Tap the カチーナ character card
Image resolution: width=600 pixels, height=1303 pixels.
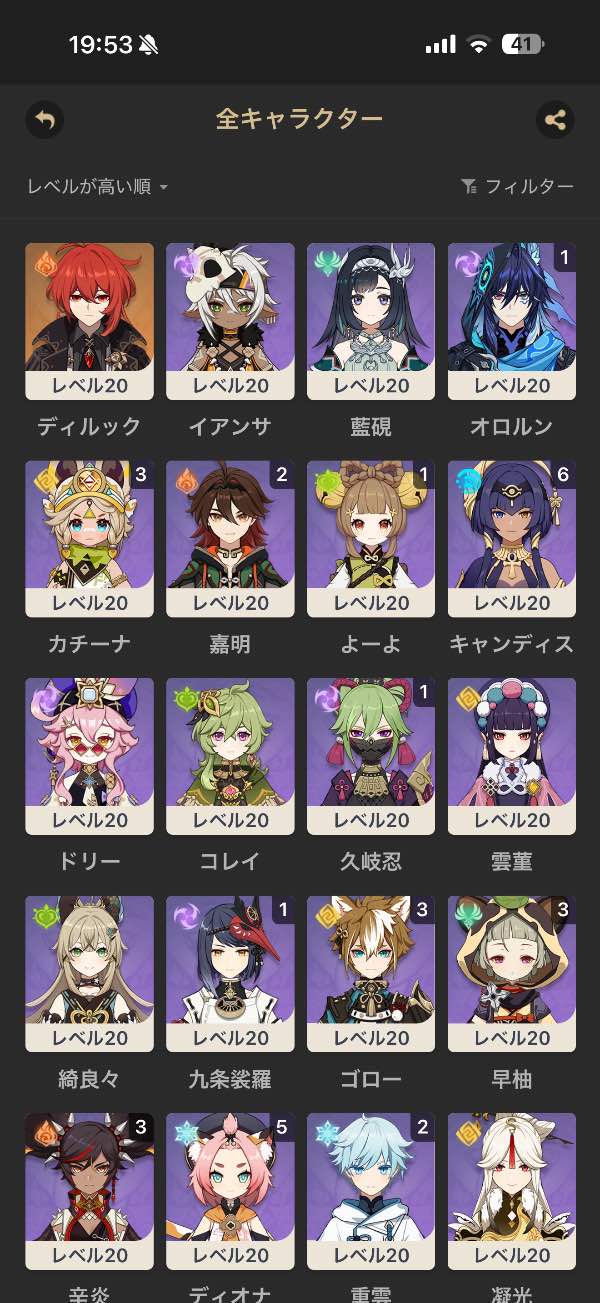pos(89,538)
